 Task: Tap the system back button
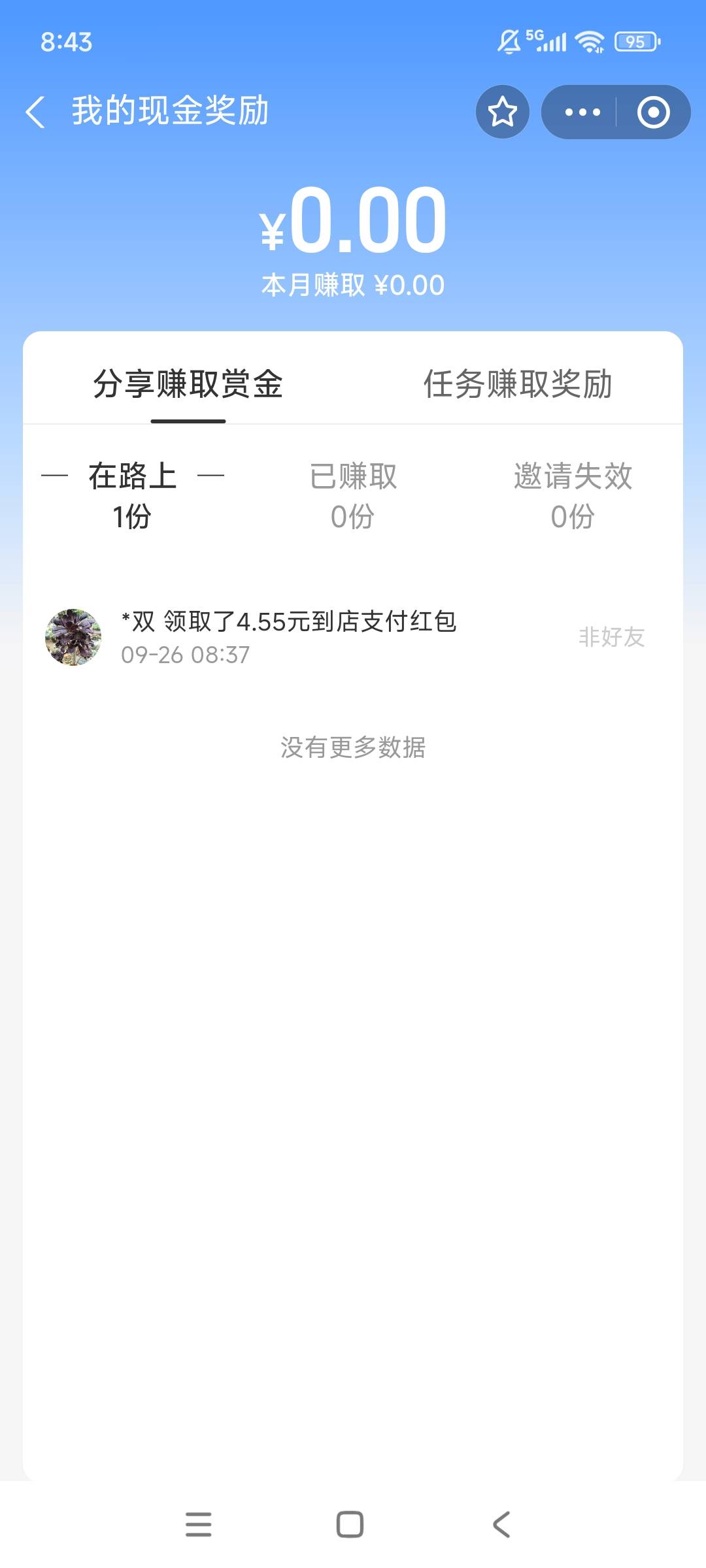pyautogui.click(x=501, y=1524)
